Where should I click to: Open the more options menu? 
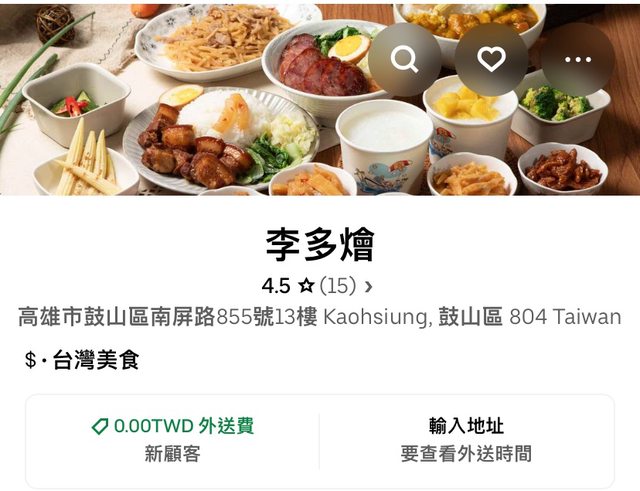(x=578, y=60)
